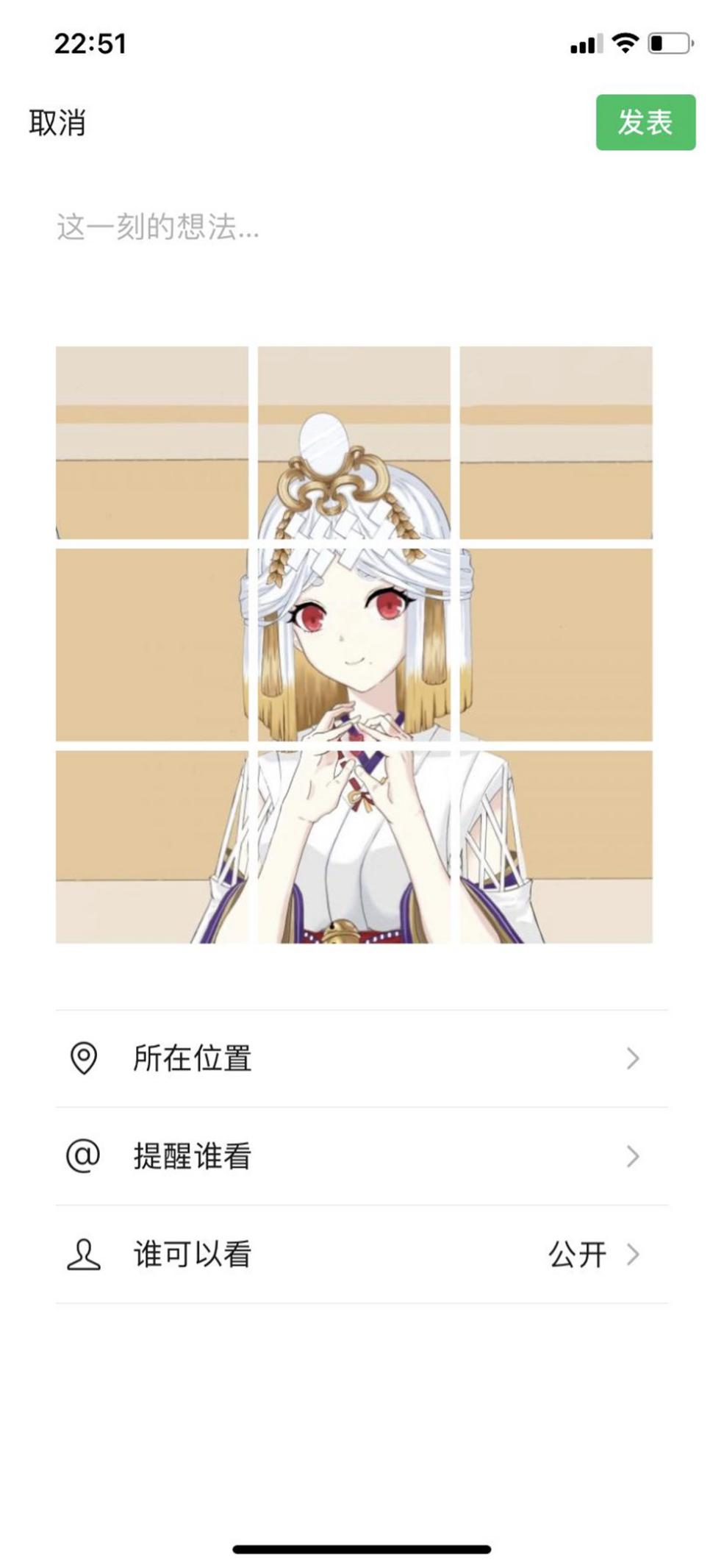Image resolution: width=724 pixels, height=1568 pixels.
Task: Open the bottom-right image tile
Action: pyautogui.click(x=556, y=847)
